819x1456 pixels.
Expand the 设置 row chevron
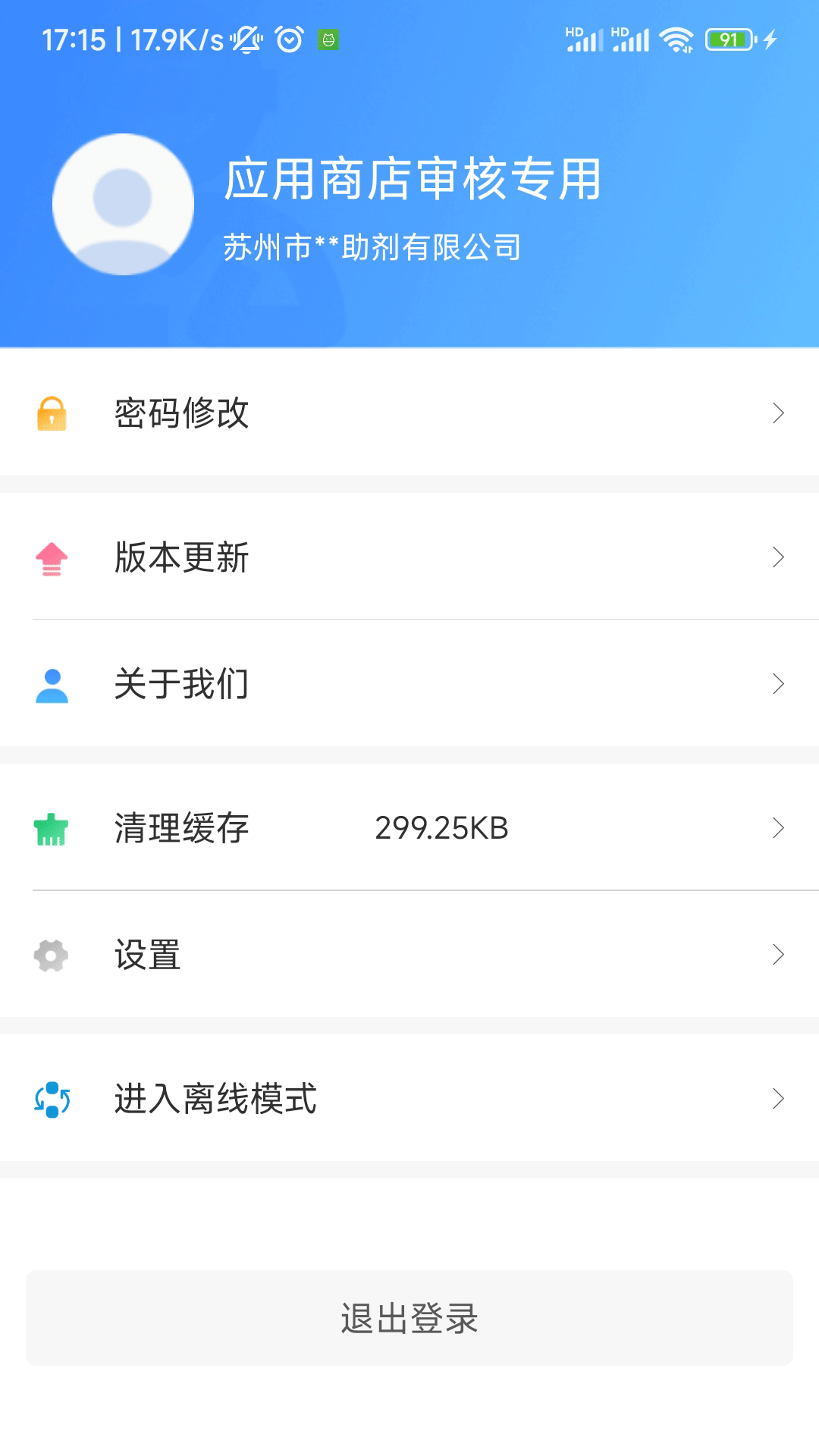(x=779, y=954)
